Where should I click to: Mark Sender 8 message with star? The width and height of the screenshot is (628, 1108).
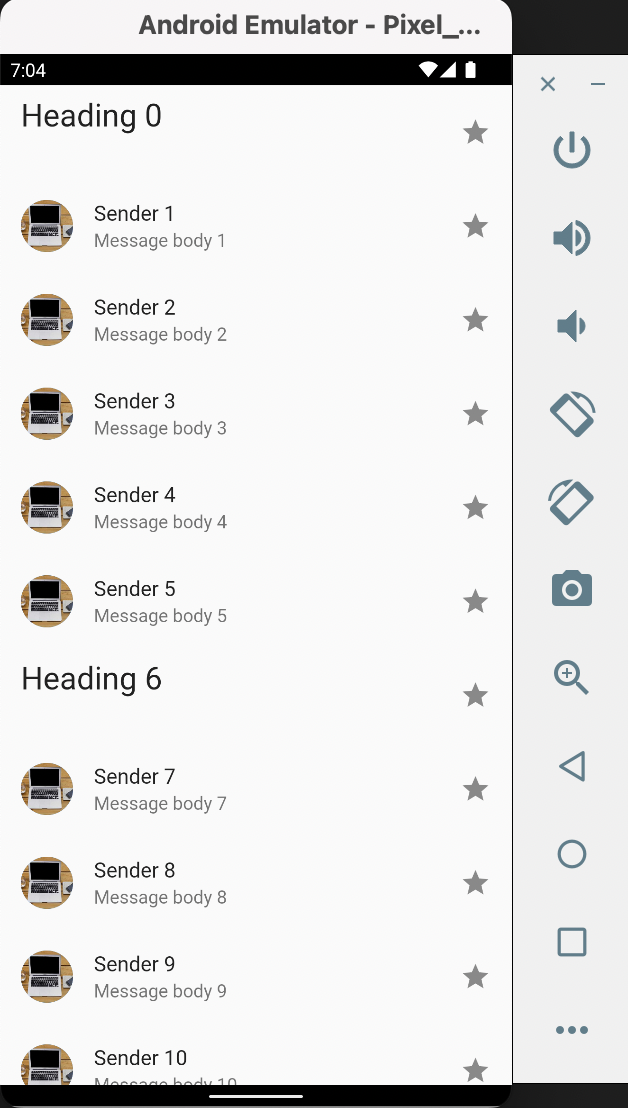pyautogui.click(x=475, y=883)
